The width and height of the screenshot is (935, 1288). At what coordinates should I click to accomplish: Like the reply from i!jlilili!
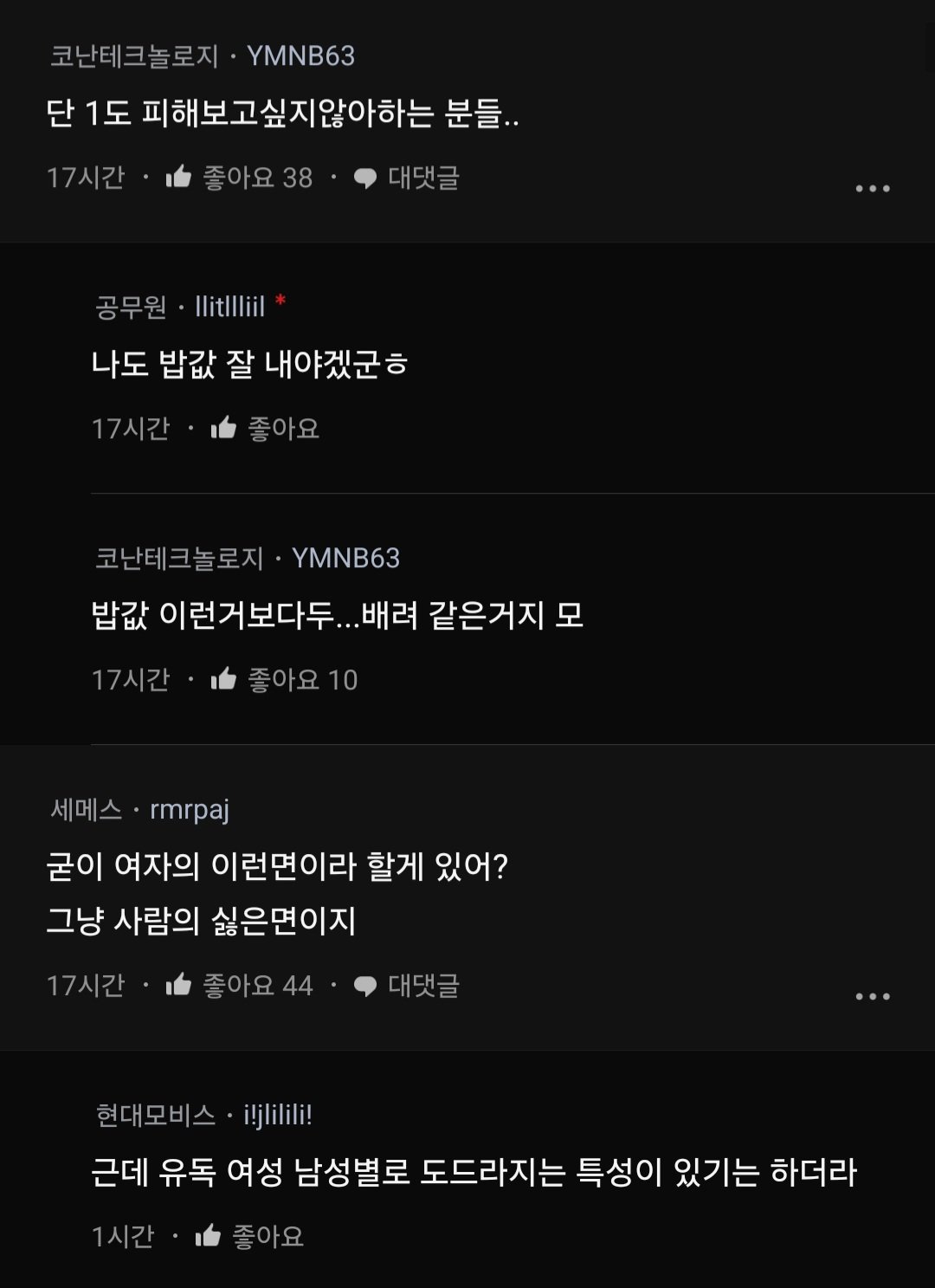click(209, 1236)
